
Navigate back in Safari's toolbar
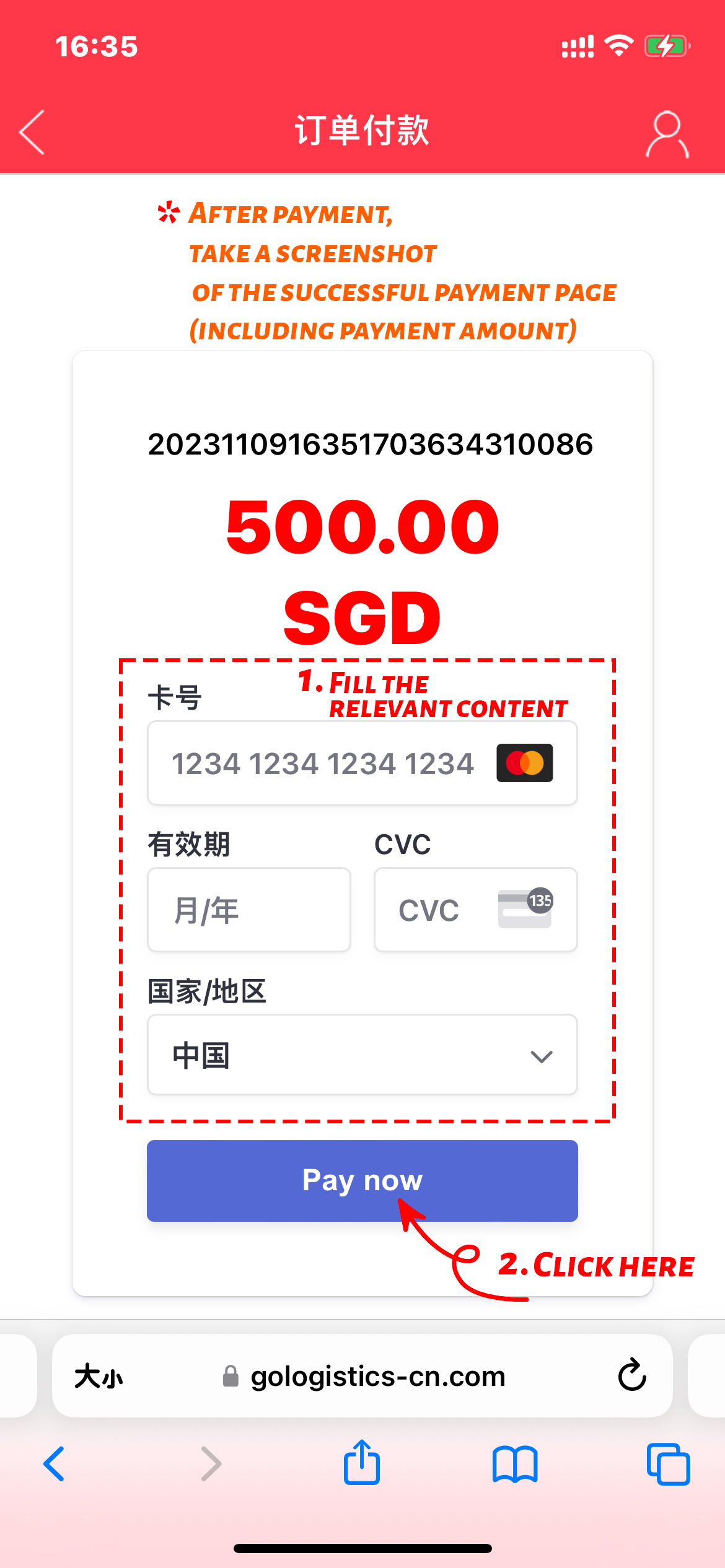coord(55,1464)
